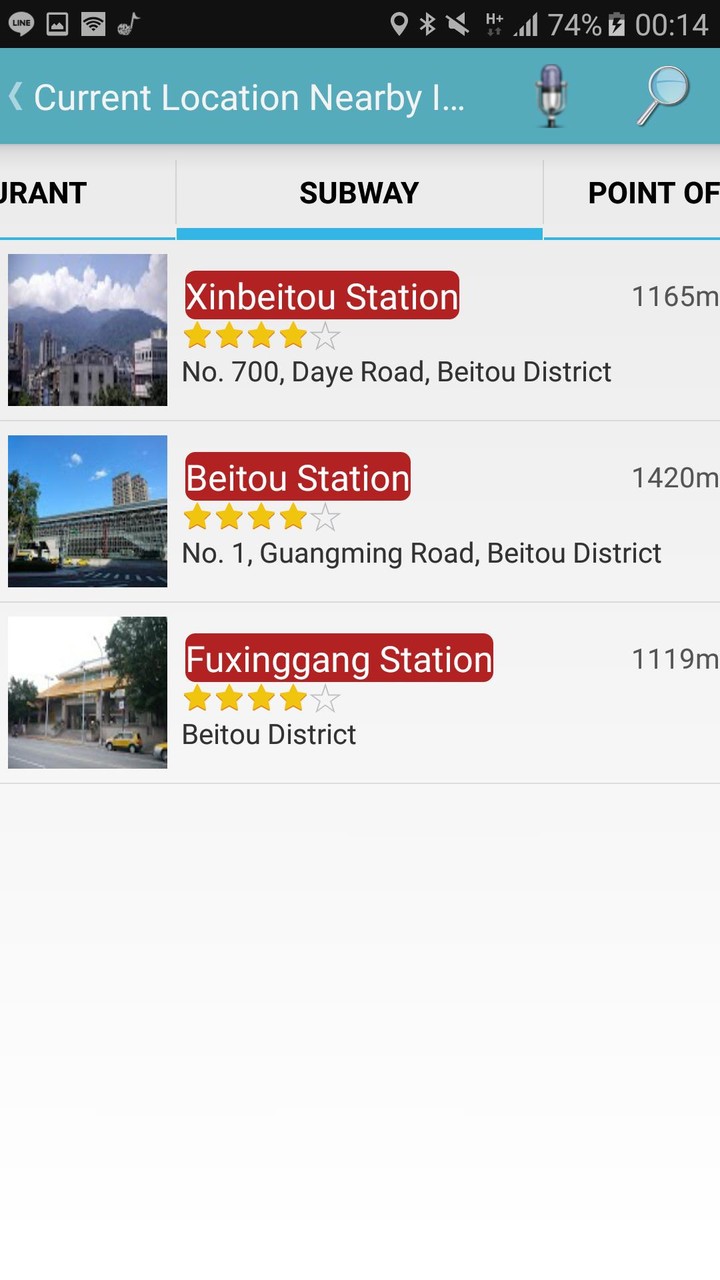Tap the empty star for Xinbeitou Station rating
The image size is (720, 1280).
(x=325, y=336)
